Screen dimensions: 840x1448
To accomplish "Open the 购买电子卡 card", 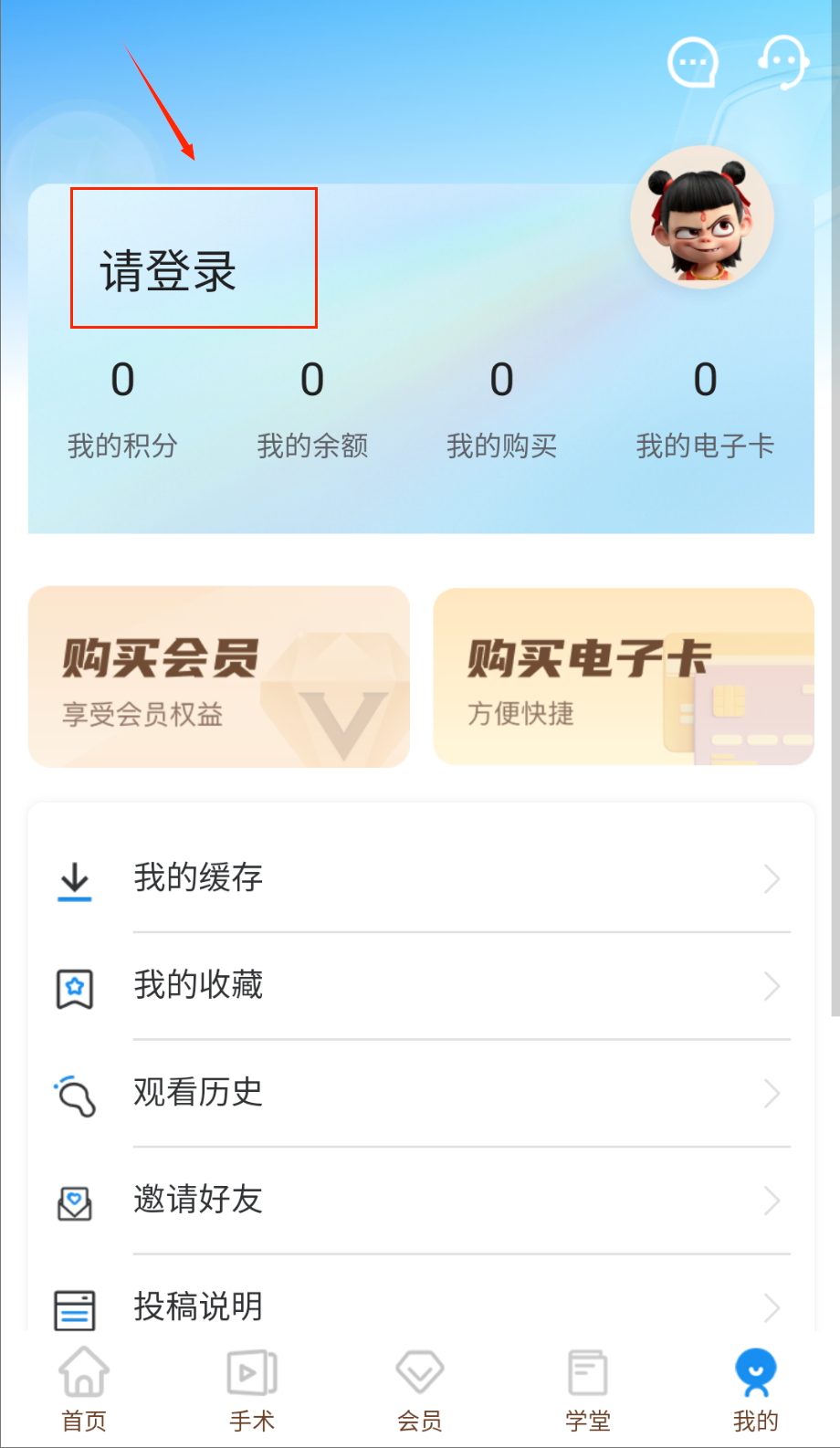I will 624,677.
